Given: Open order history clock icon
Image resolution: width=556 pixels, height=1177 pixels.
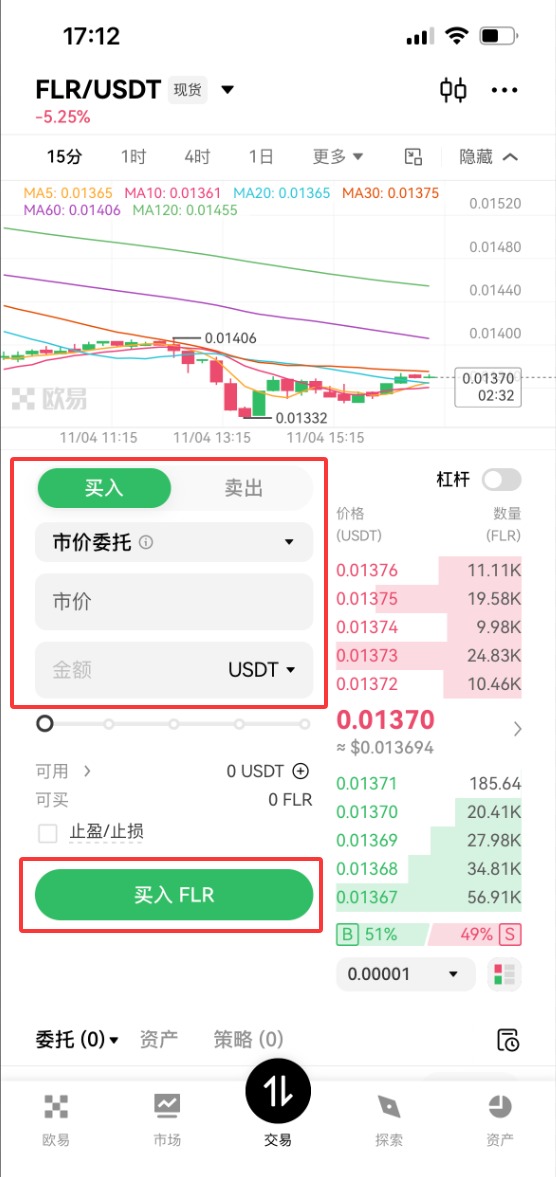Looking at the screenshot, I should (x=508, y=1040).
